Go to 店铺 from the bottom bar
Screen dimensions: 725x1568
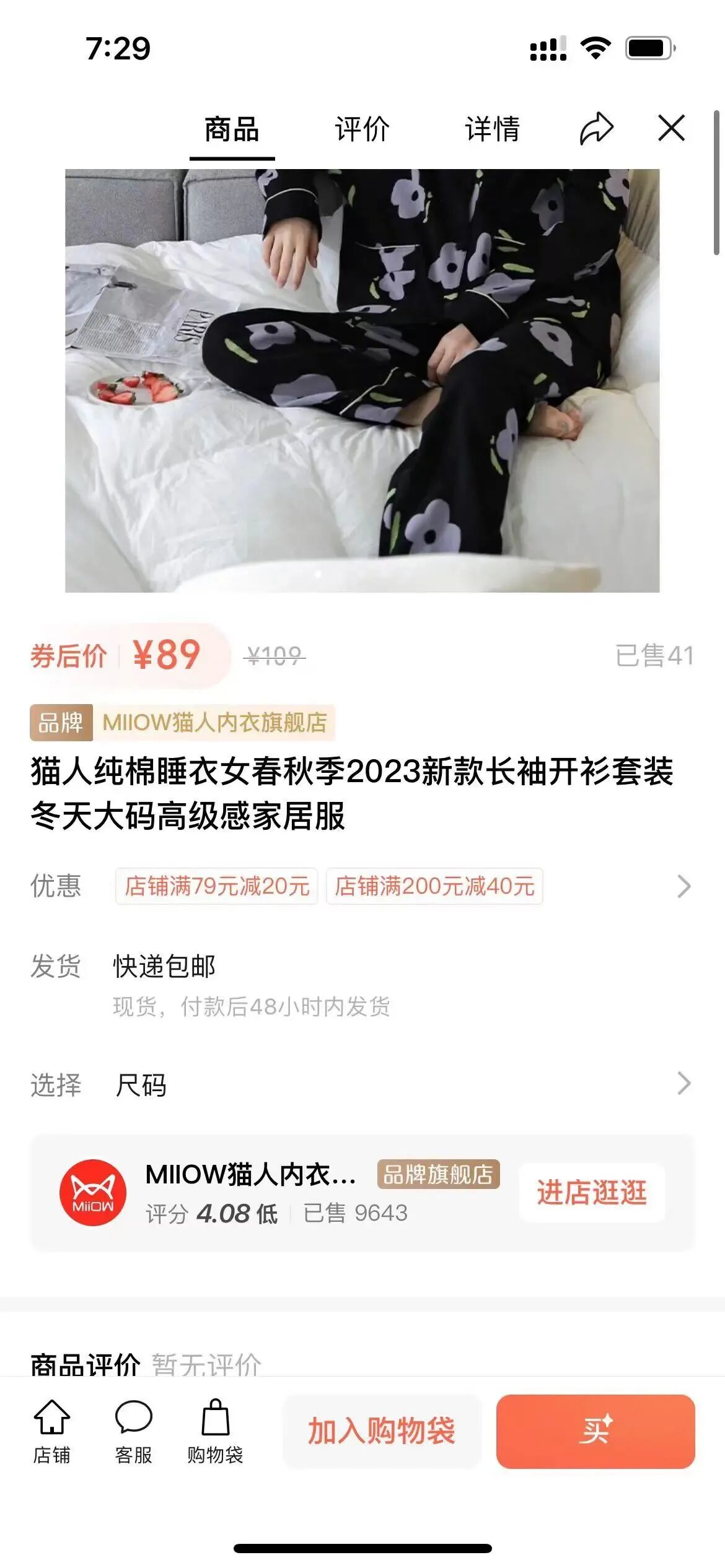point(51,1432)
